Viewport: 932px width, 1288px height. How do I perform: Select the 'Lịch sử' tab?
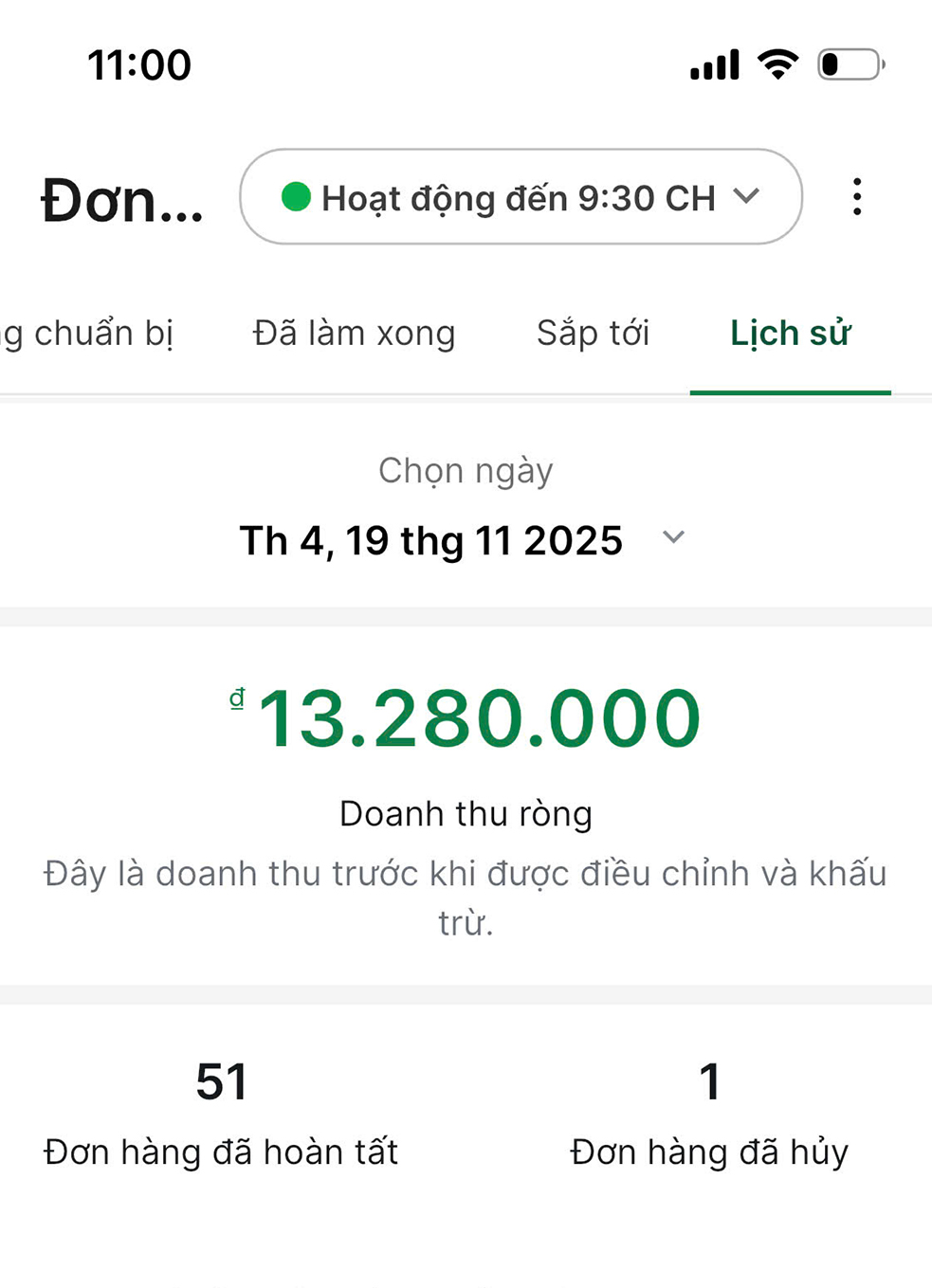790,334
